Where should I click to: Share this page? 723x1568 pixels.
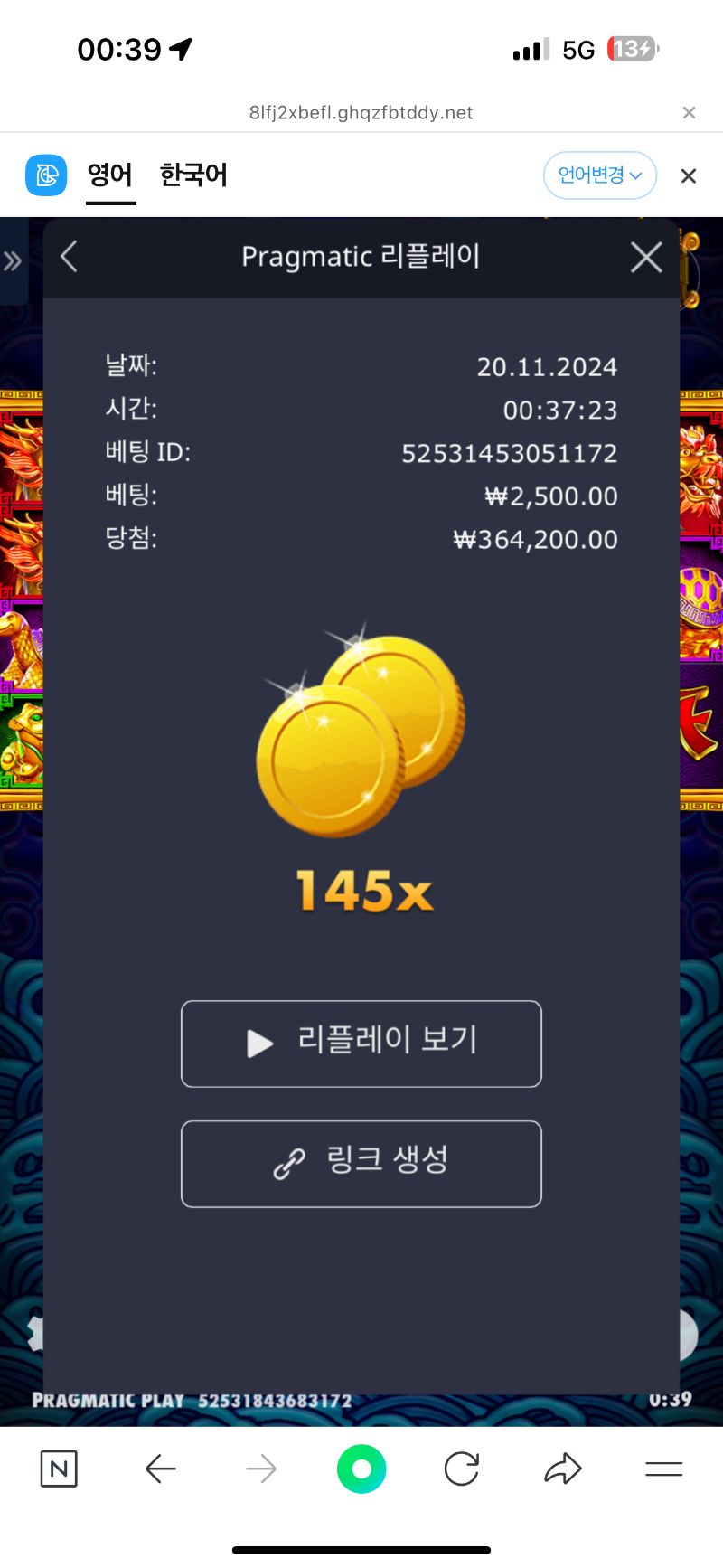point(562,1469)
